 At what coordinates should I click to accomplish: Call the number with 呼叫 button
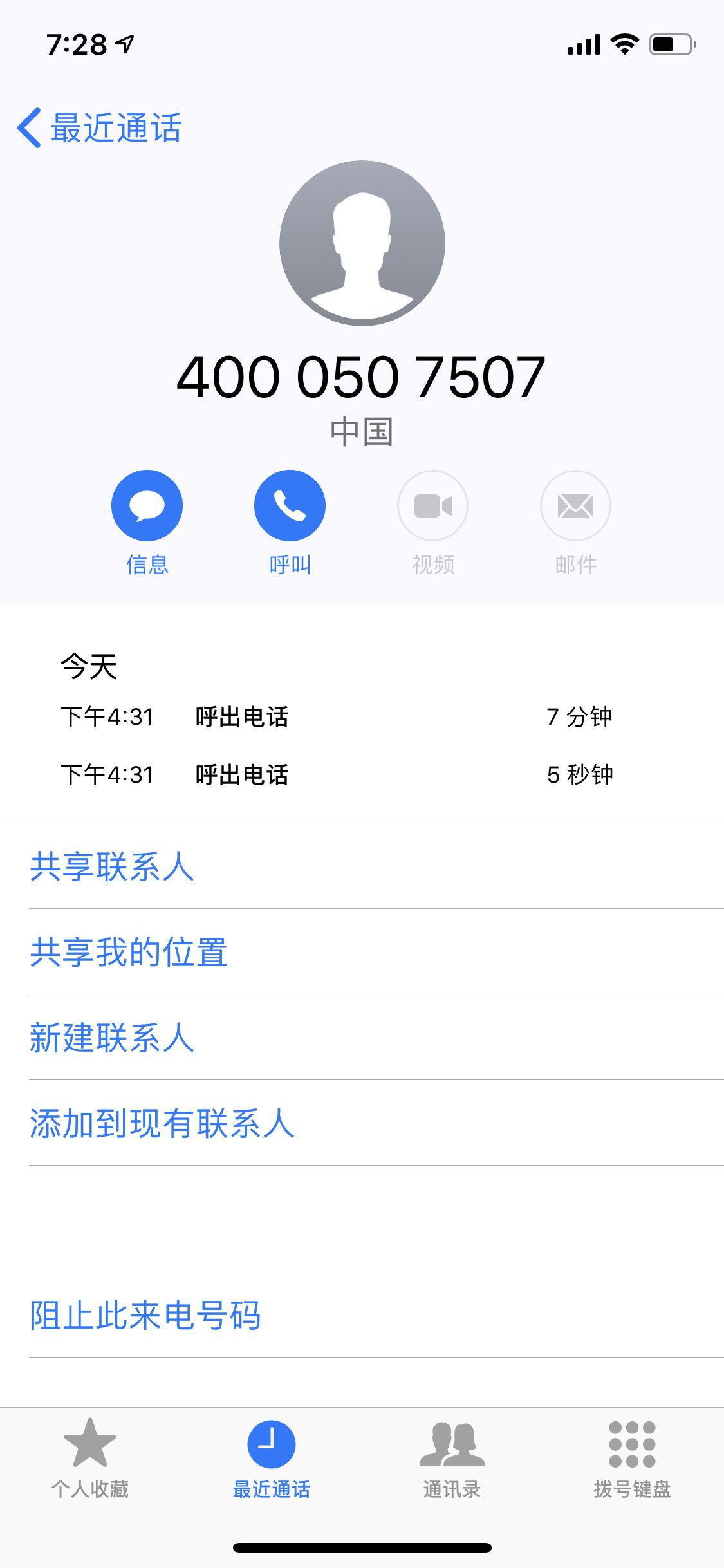click(290, 506)
